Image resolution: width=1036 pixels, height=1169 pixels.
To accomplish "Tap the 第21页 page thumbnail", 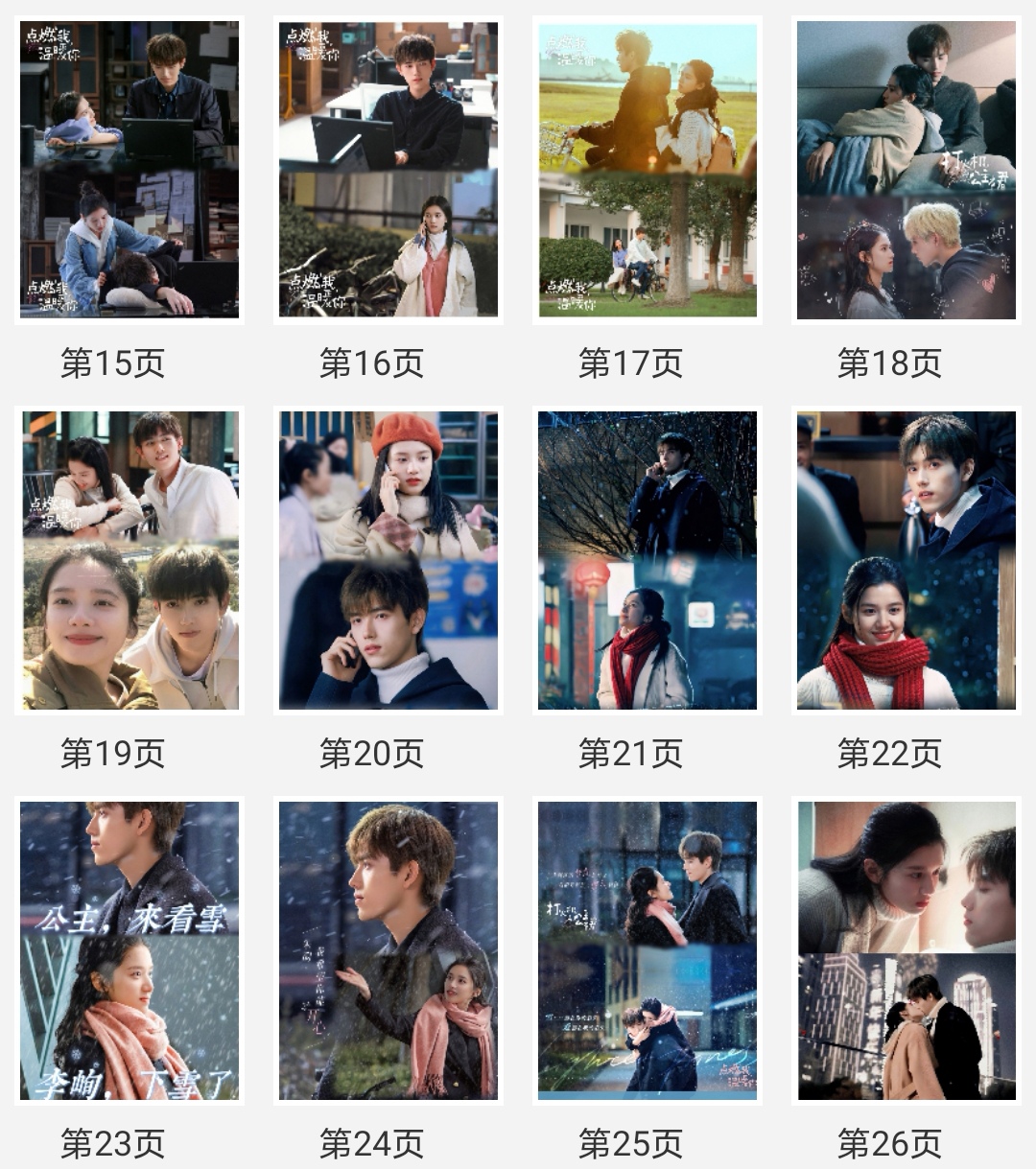I will pos(647,560).
